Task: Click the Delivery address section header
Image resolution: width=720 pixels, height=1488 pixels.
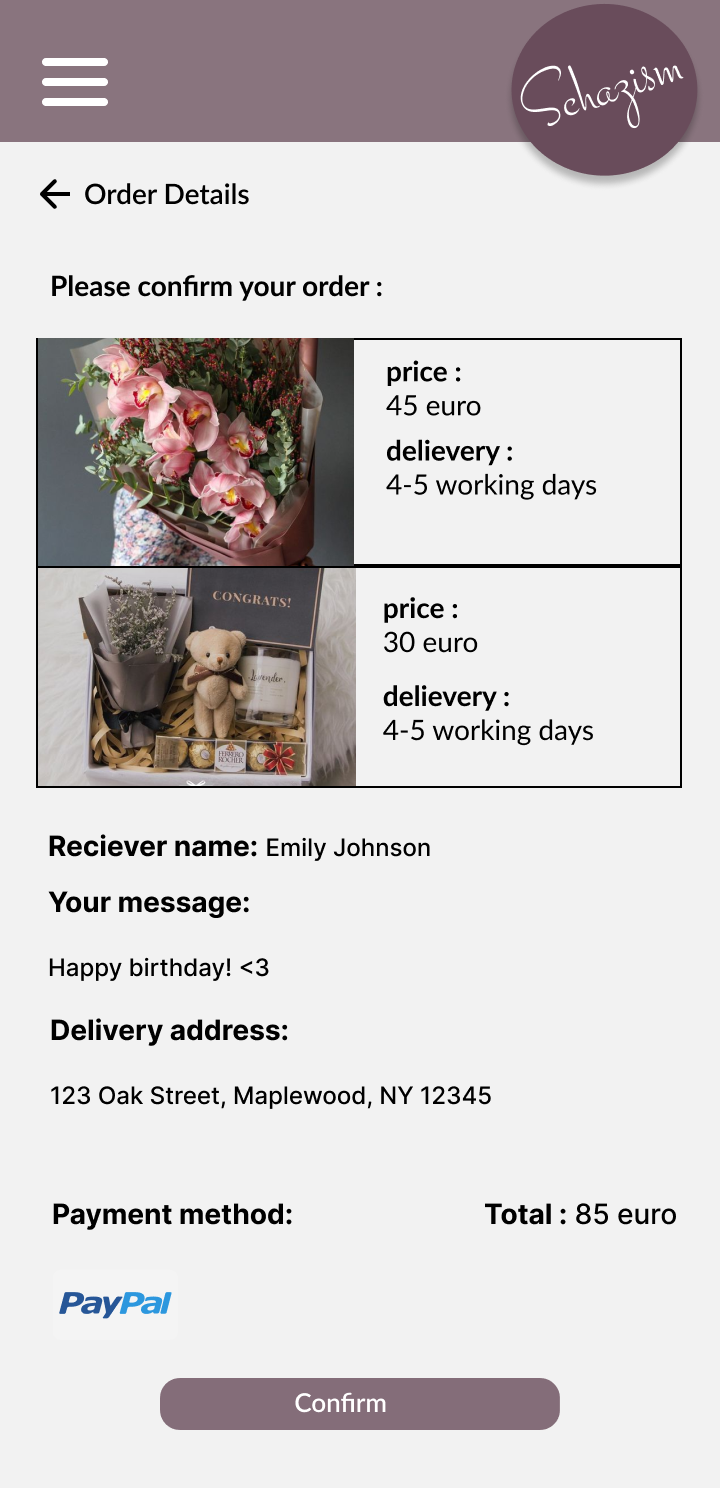Action: [x=168, y=1030]
